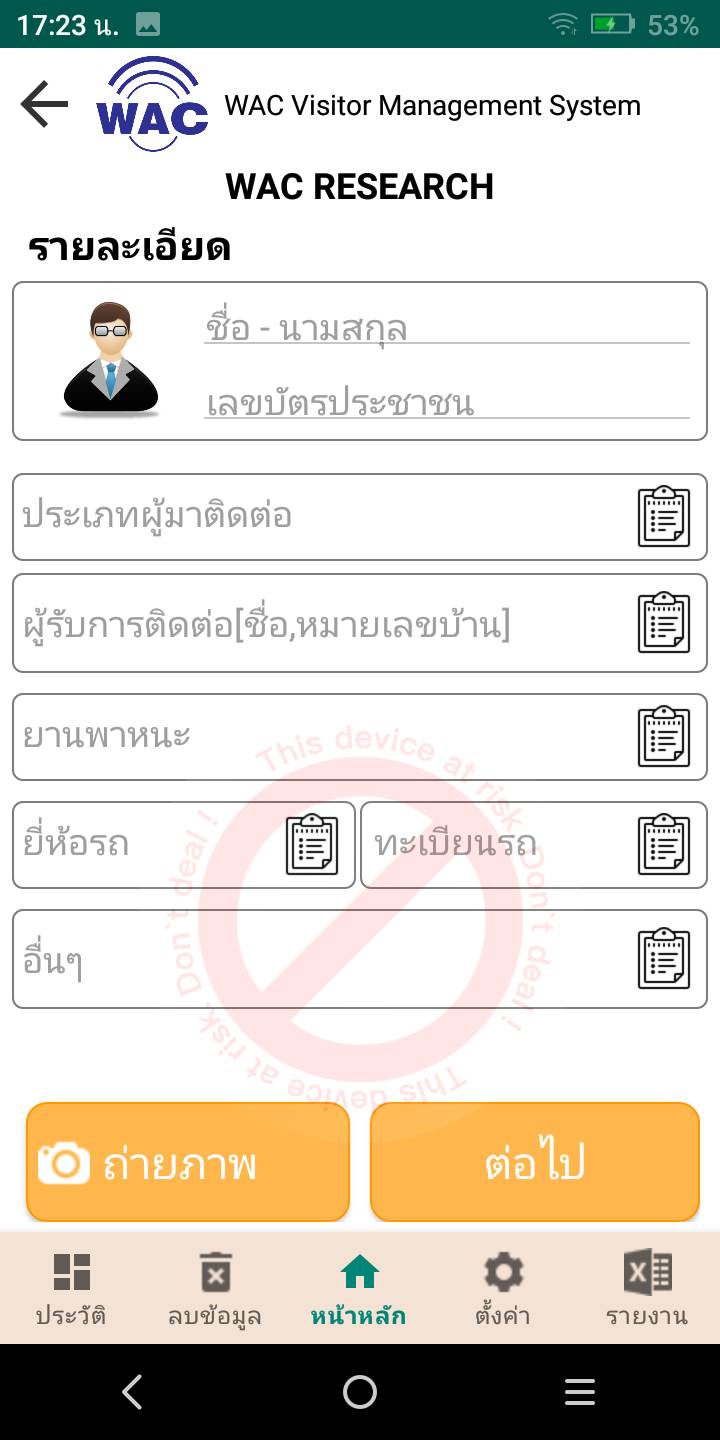Open the ลบข้อมูล delete data tab
Viewport: 720px width, 1440px height.
click(x=215, y=1289)
